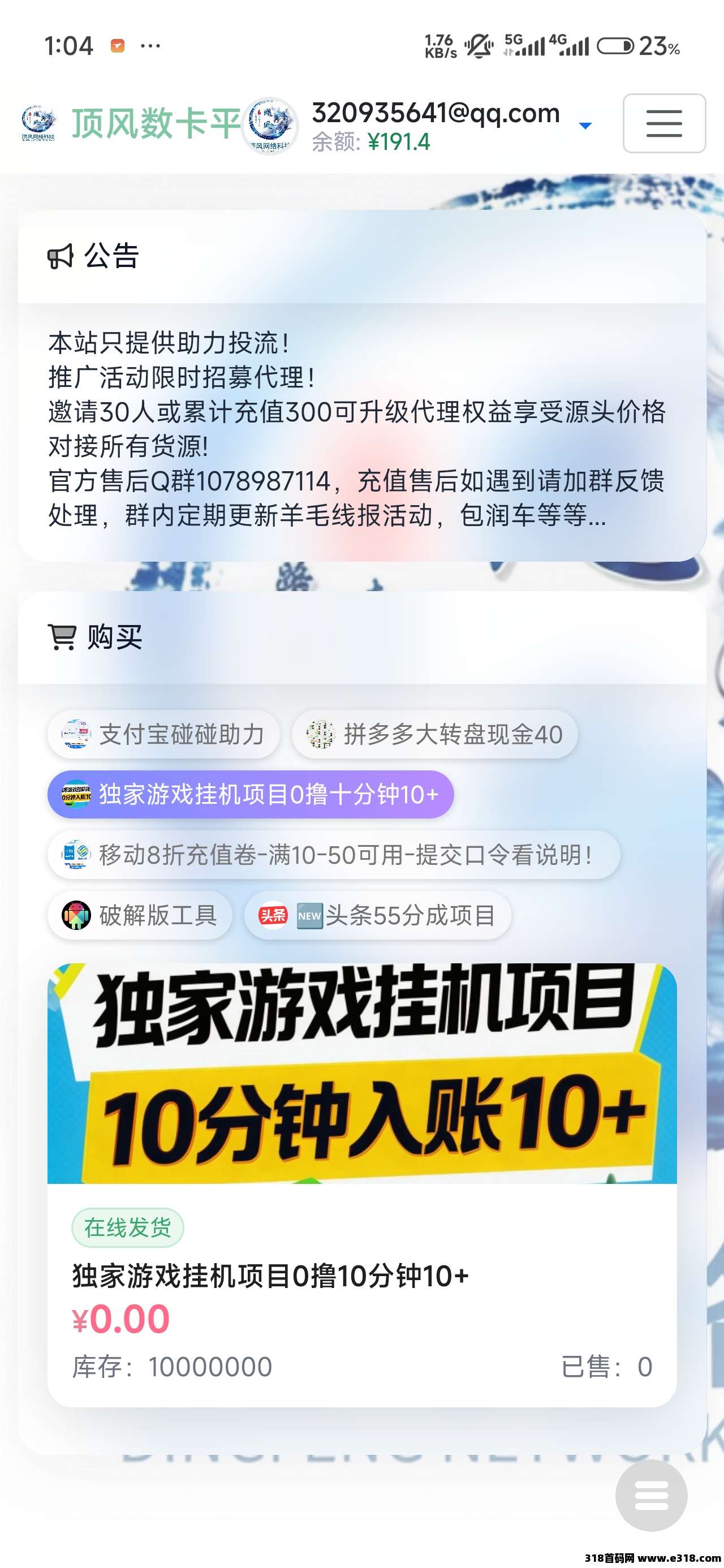Expand the account dropdown for 320935641@qq.com
Screen dimensions: 724x1568
pos(584,126)
